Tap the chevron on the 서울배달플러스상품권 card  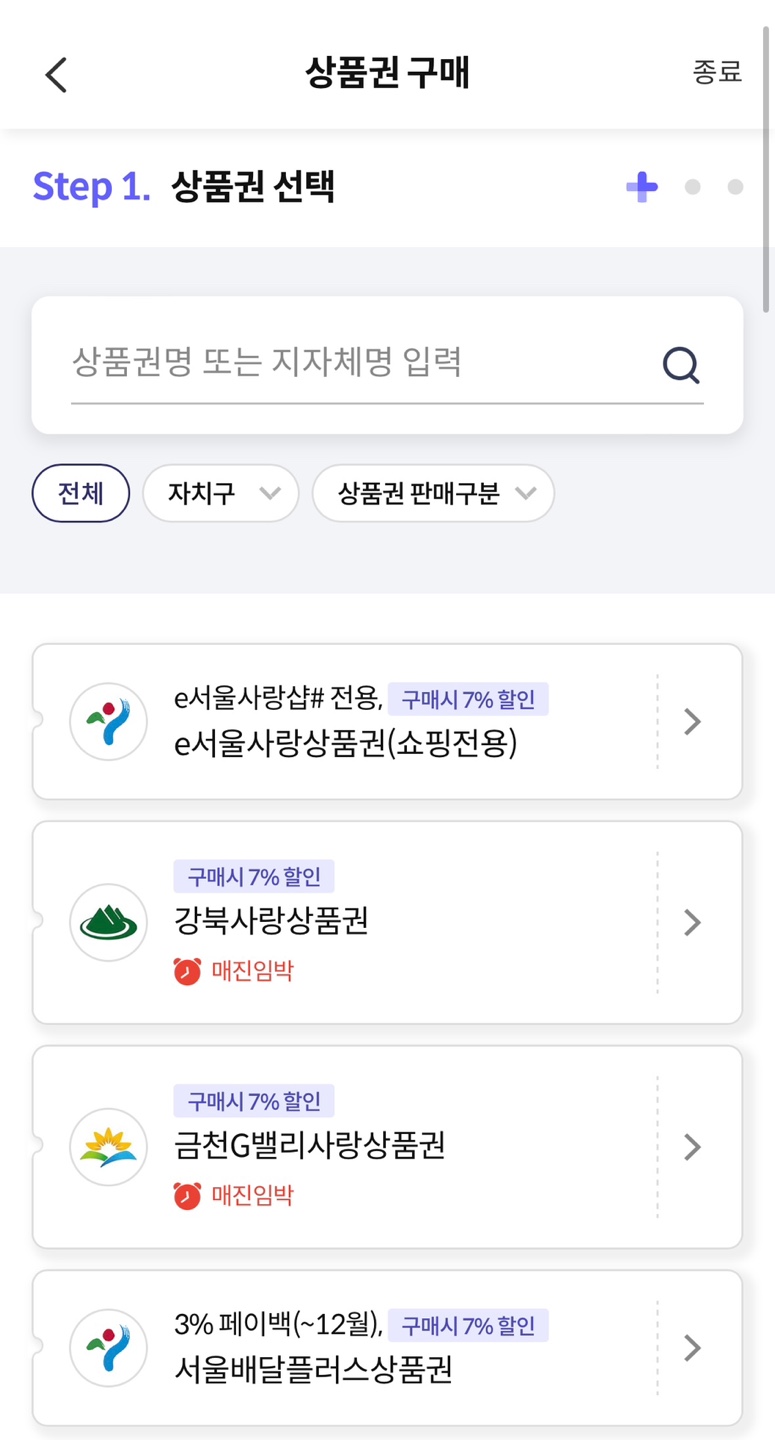click(x=691, y=1348)
